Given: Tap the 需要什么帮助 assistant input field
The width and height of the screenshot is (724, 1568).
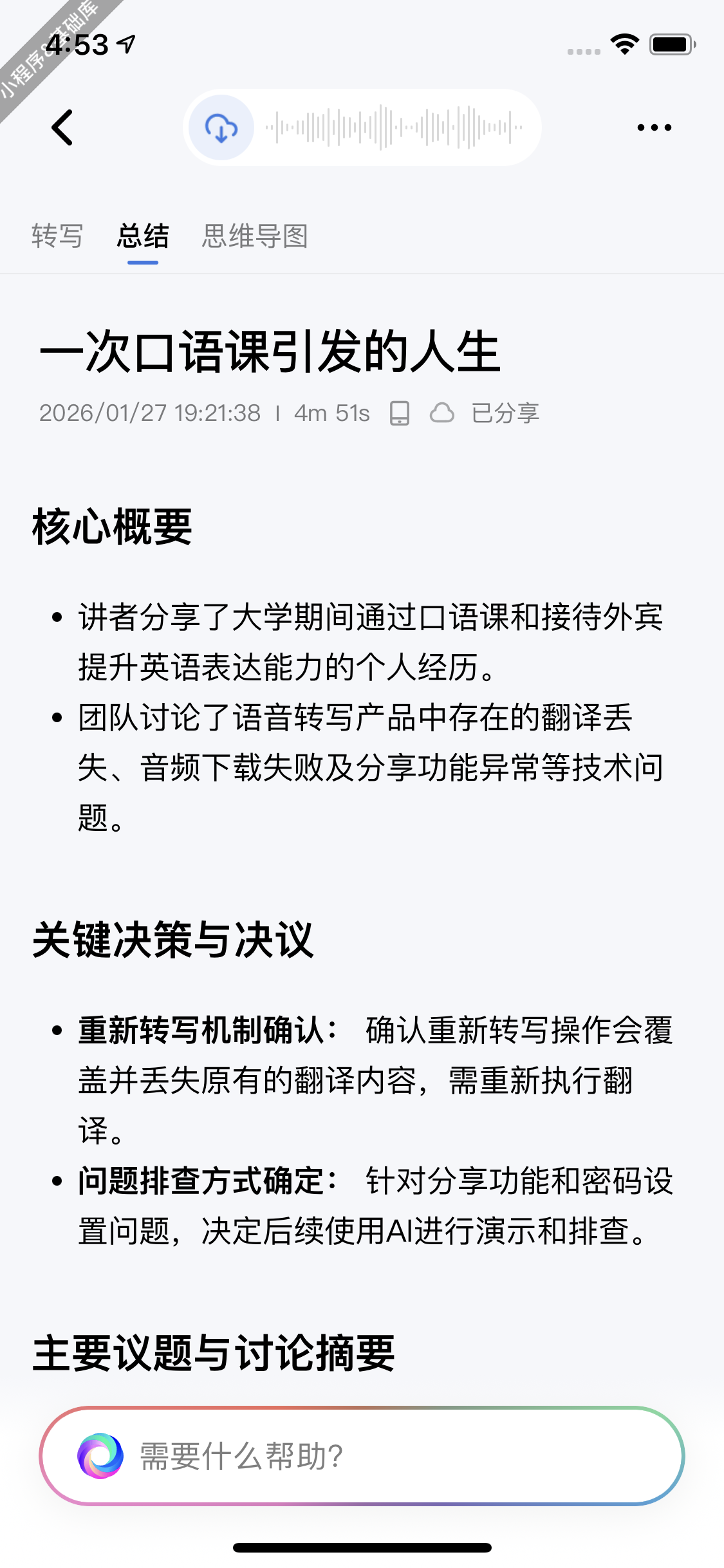Looking at the screenshot, I should (362, 1455).
